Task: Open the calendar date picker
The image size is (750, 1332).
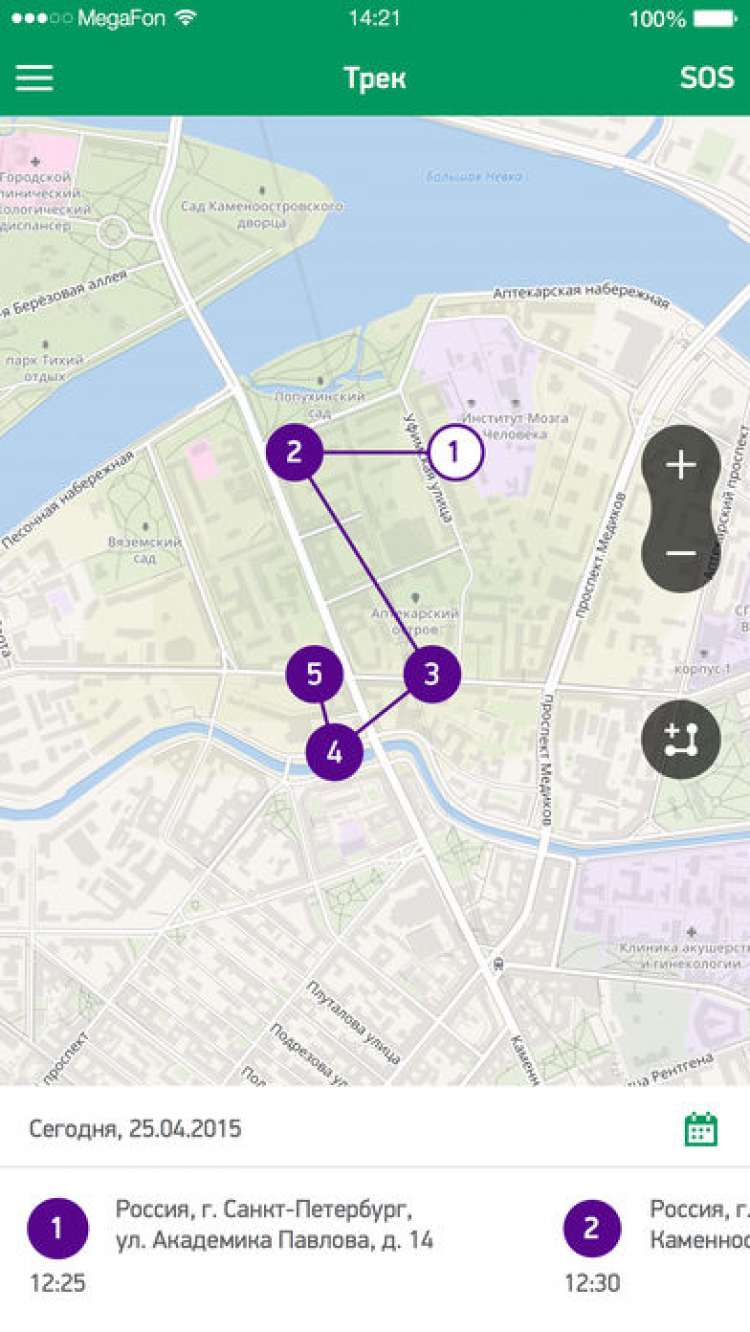Action: [701, 1129]
